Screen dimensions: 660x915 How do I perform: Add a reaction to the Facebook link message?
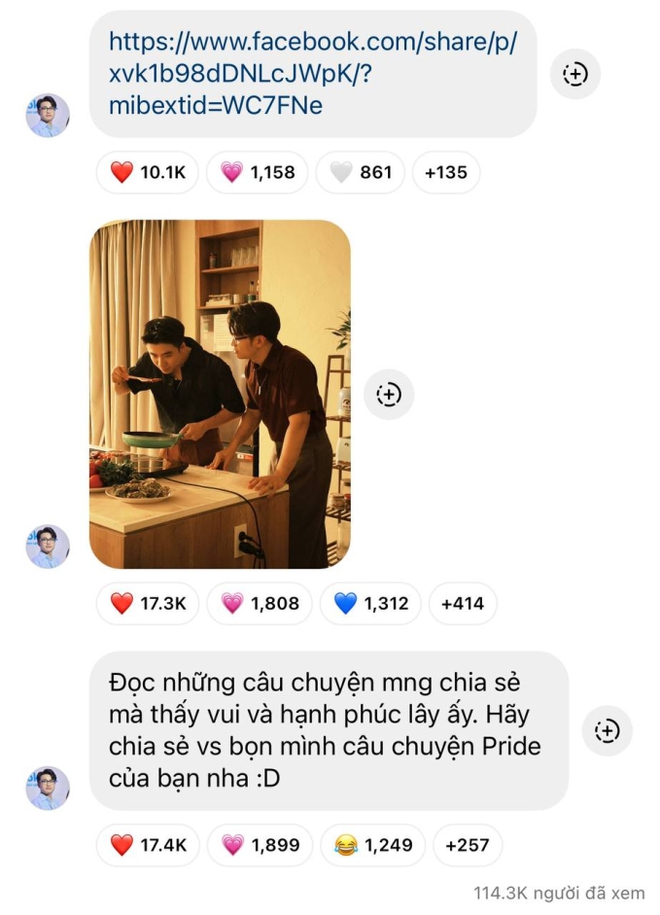pos(575,73)
